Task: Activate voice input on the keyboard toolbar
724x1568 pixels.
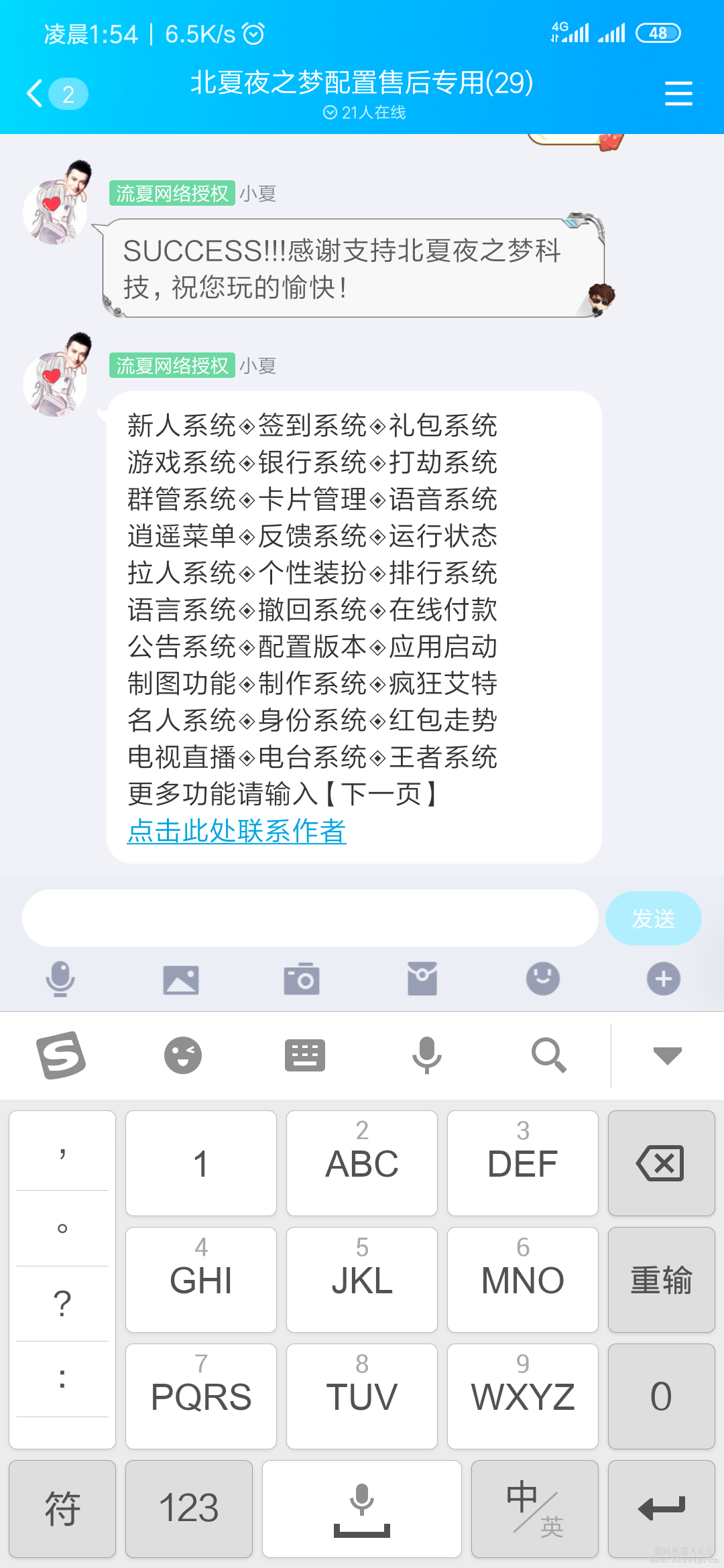Action: pyautogui.click(x=426, y=1055)
